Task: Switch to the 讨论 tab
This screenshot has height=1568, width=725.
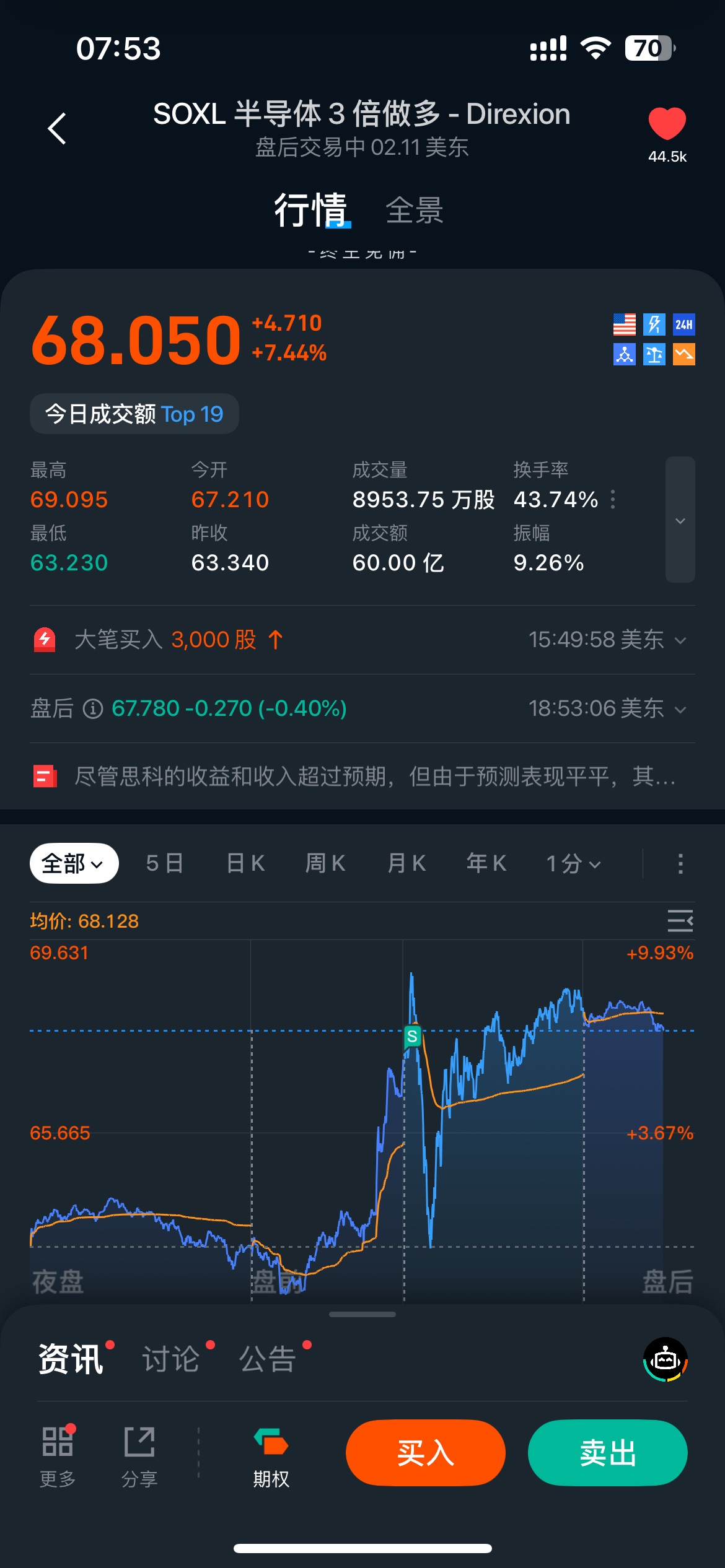Action: (171, 1359)
